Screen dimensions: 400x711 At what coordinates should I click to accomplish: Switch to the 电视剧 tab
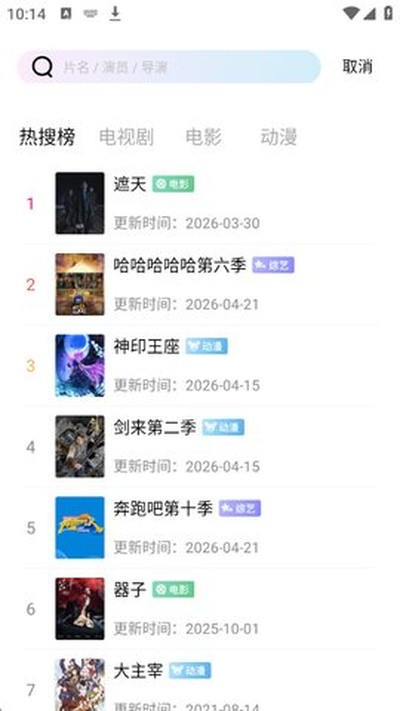click(x=126, y=137)
